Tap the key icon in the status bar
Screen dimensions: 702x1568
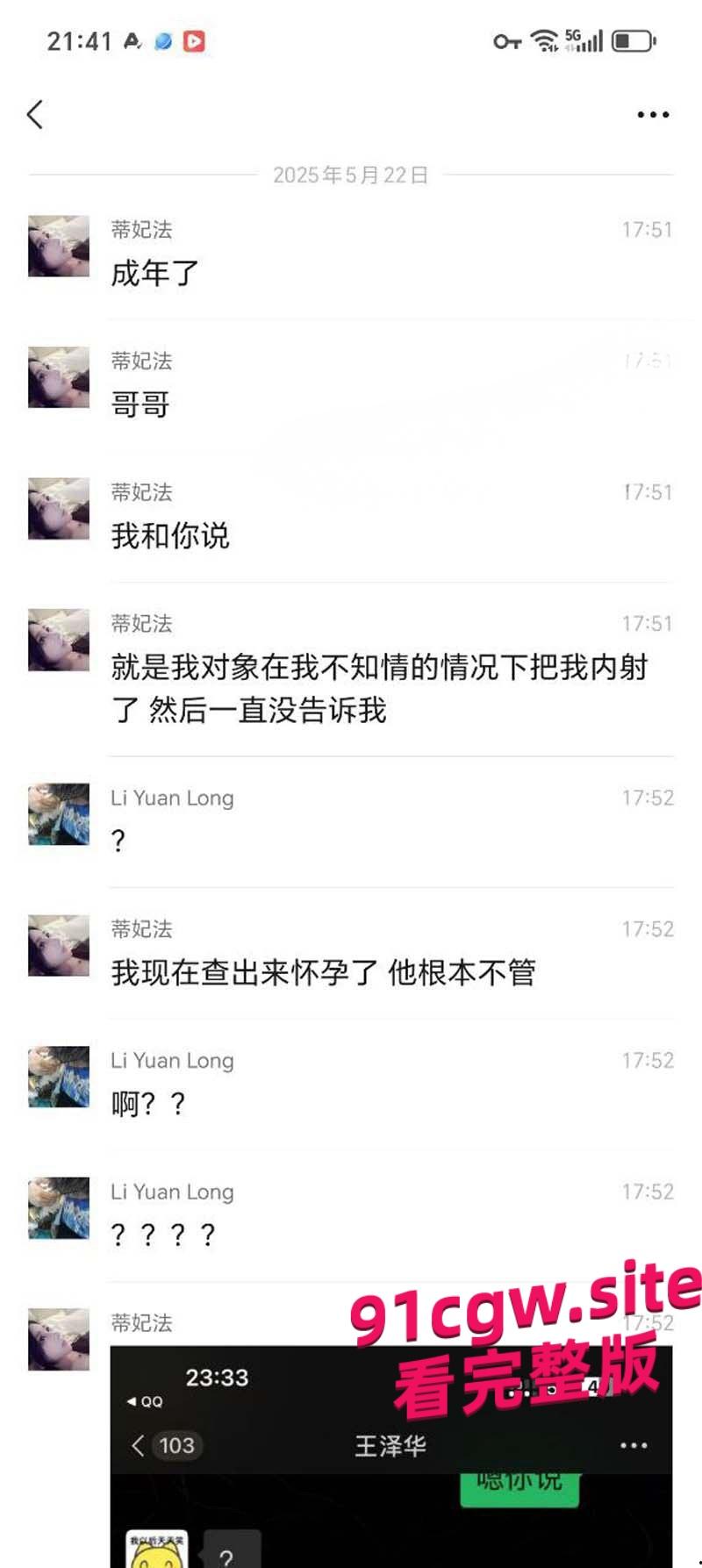[505, 39]
